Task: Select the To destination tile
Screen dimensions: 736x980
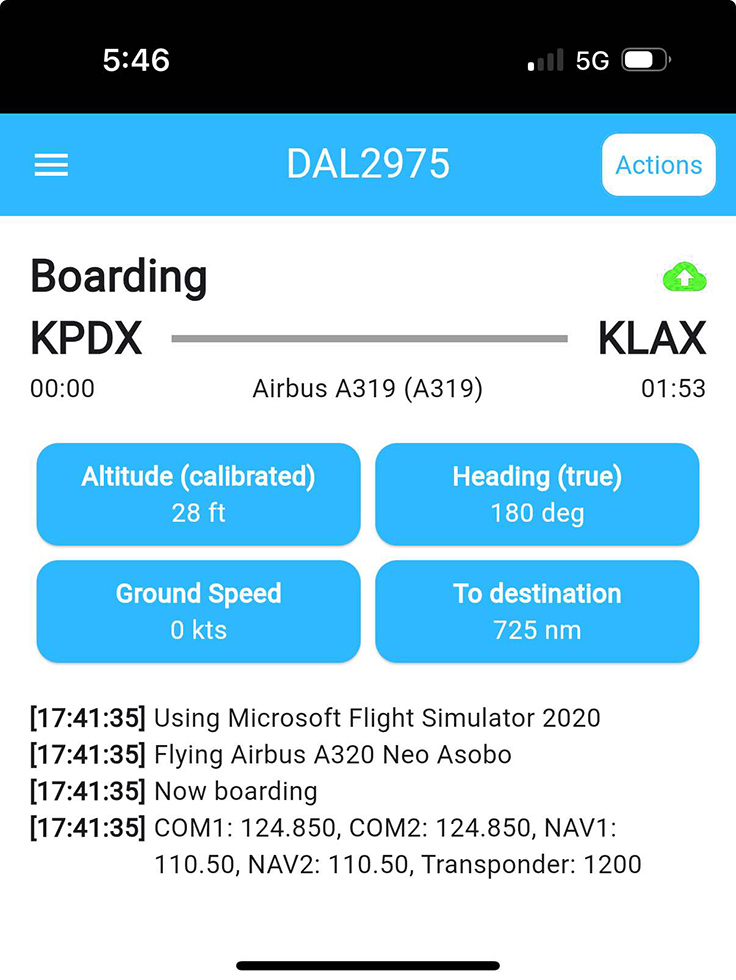Action: 537,611
